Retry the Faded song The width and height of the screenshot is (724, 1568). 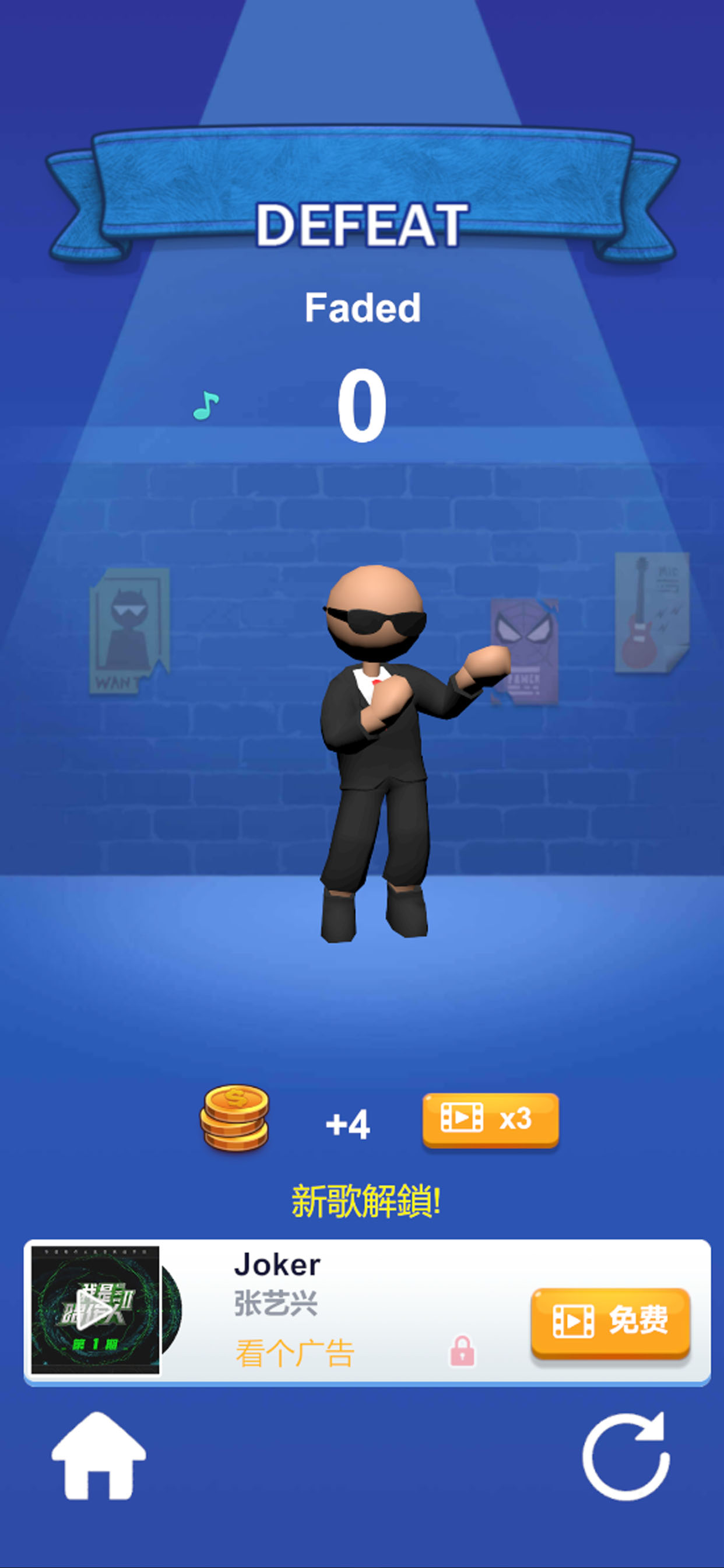626,1457
